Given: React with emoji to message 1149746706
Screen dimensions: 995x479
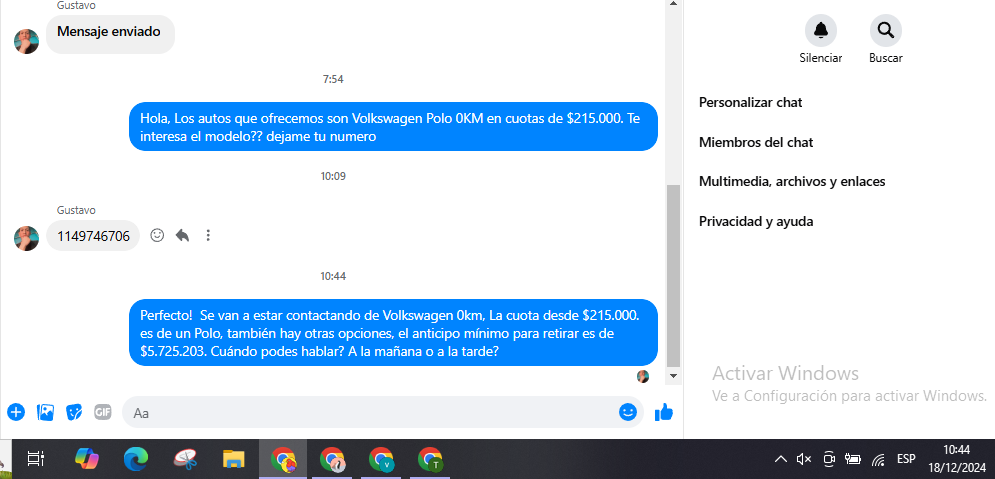Looking at the screenshot, I should (x=157, y=236).
